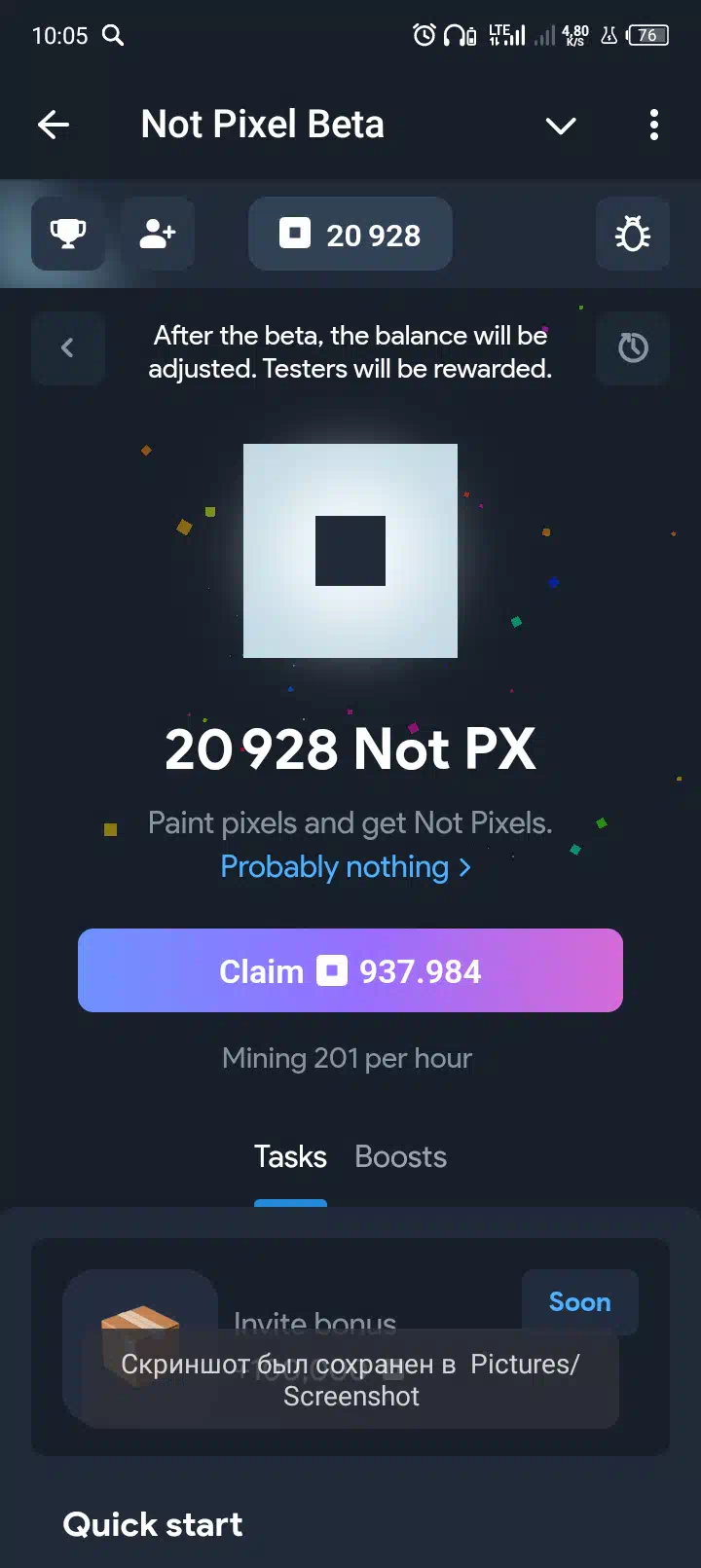Select the Tasks tab
Image resolution: width=701 pixels, height=1568 pixels.
coord(290,1156)
